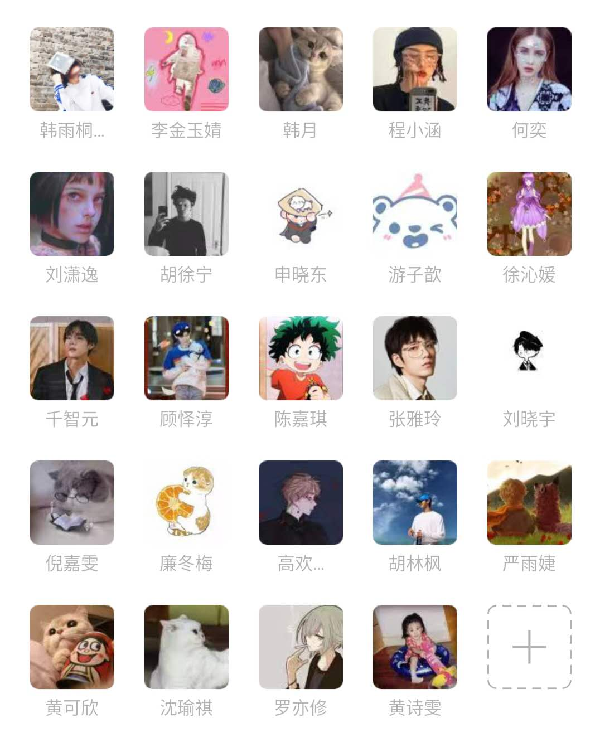Tap the plus tile to add a member
Image resolution: width=600 pixels, height=747 pixels.
click(529, 647)
